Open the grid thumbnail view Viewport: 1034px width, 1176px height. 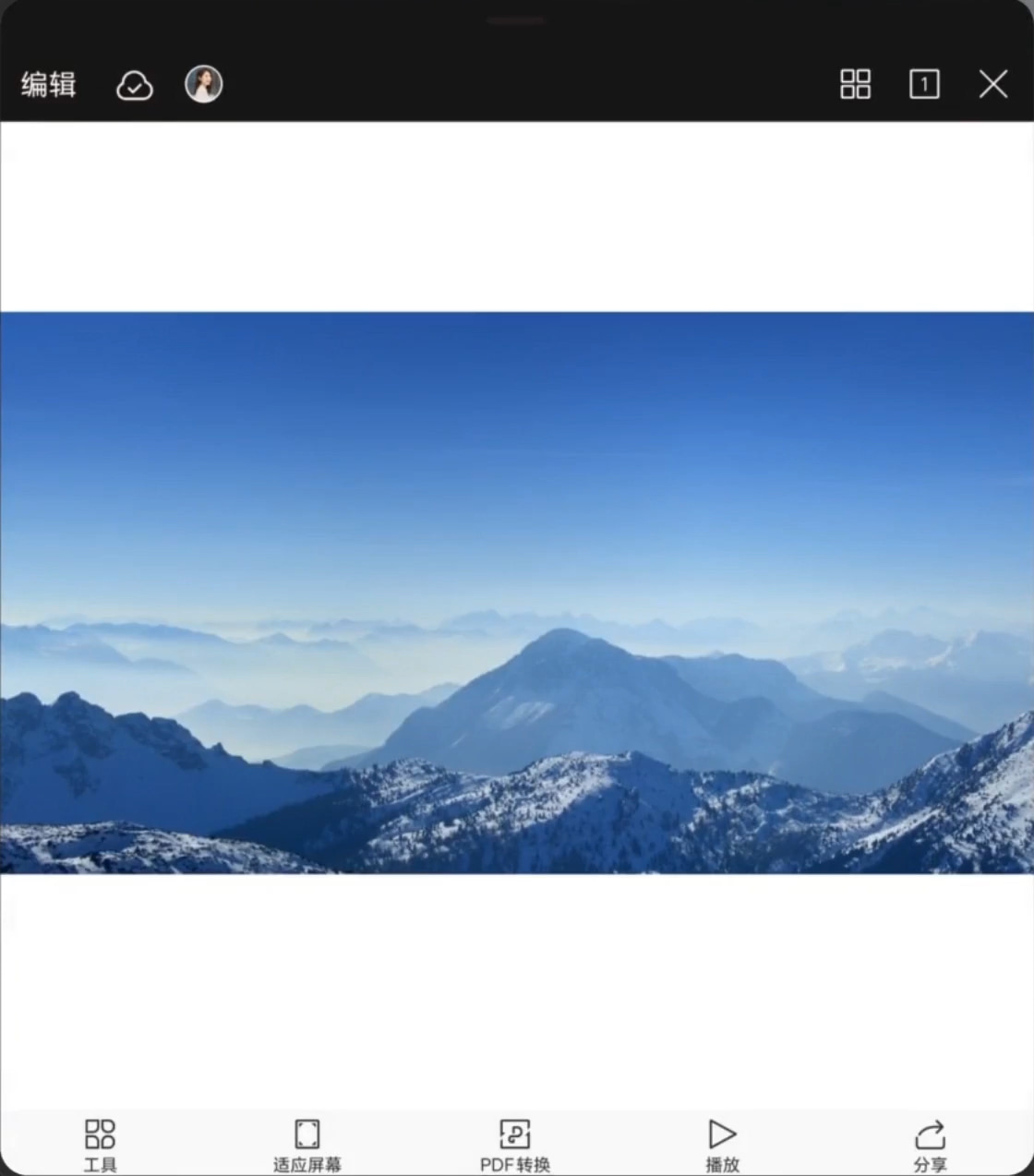point(855,85)
